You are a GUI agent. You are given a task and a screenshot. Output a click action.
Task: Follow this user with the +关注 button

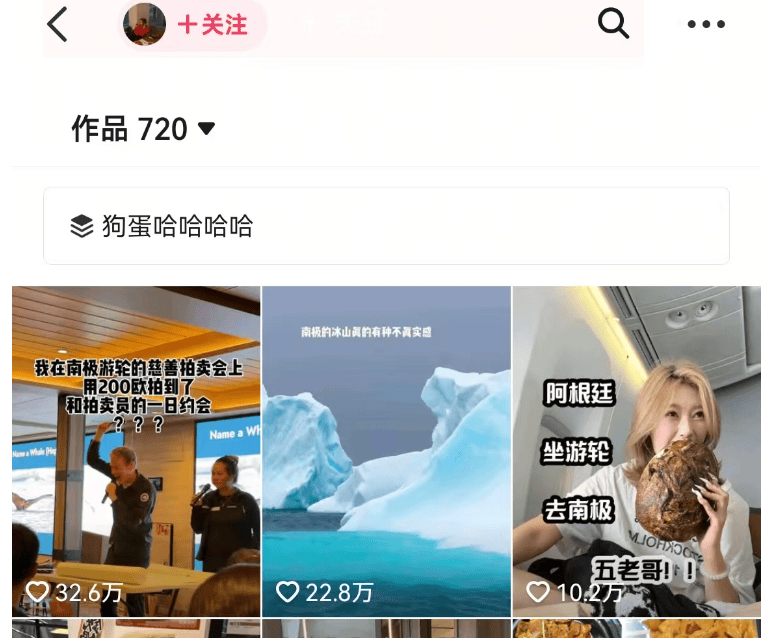pos(211,25)
